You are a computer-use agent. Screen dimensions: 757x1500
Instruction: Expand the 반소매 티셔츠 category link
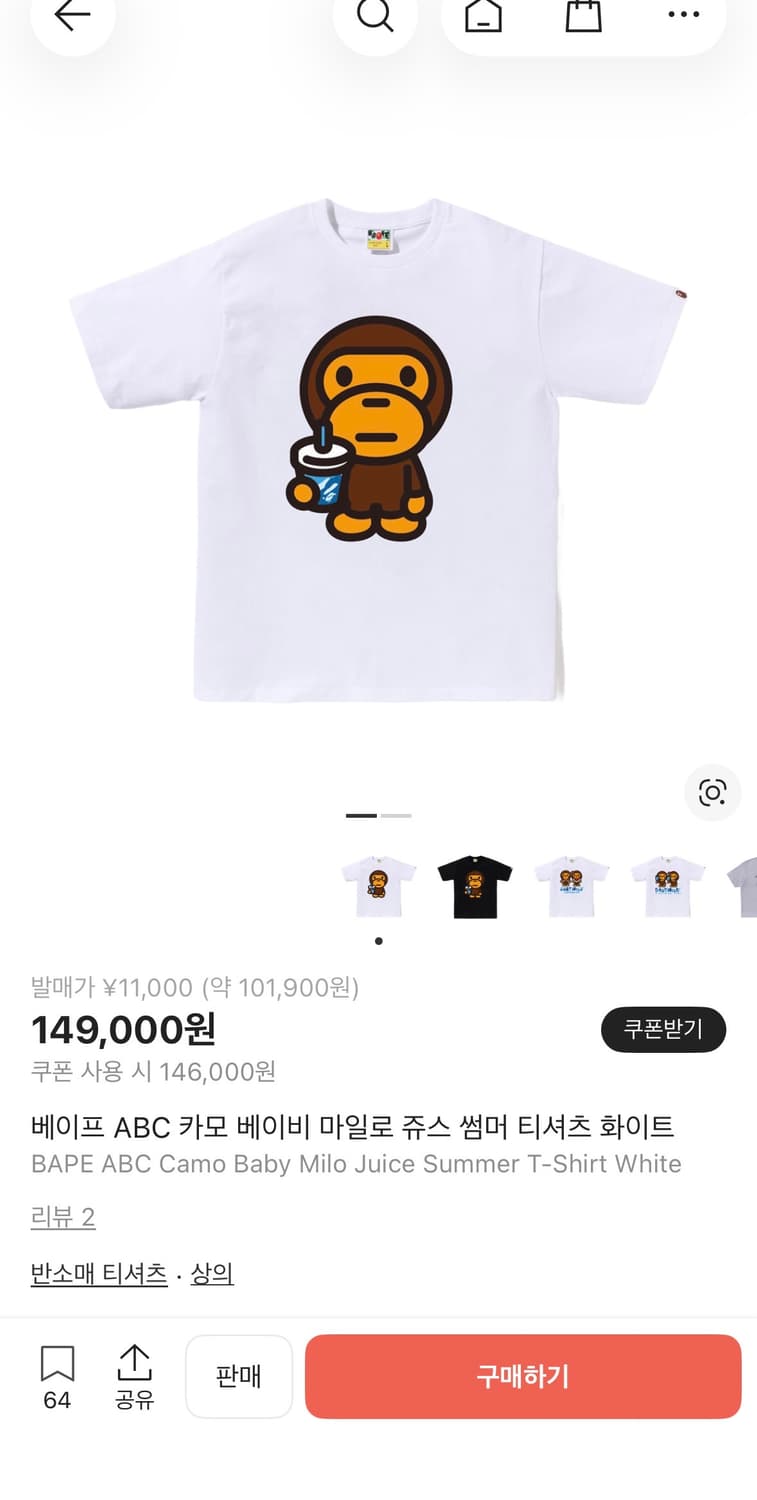[x=99, y=1274]
